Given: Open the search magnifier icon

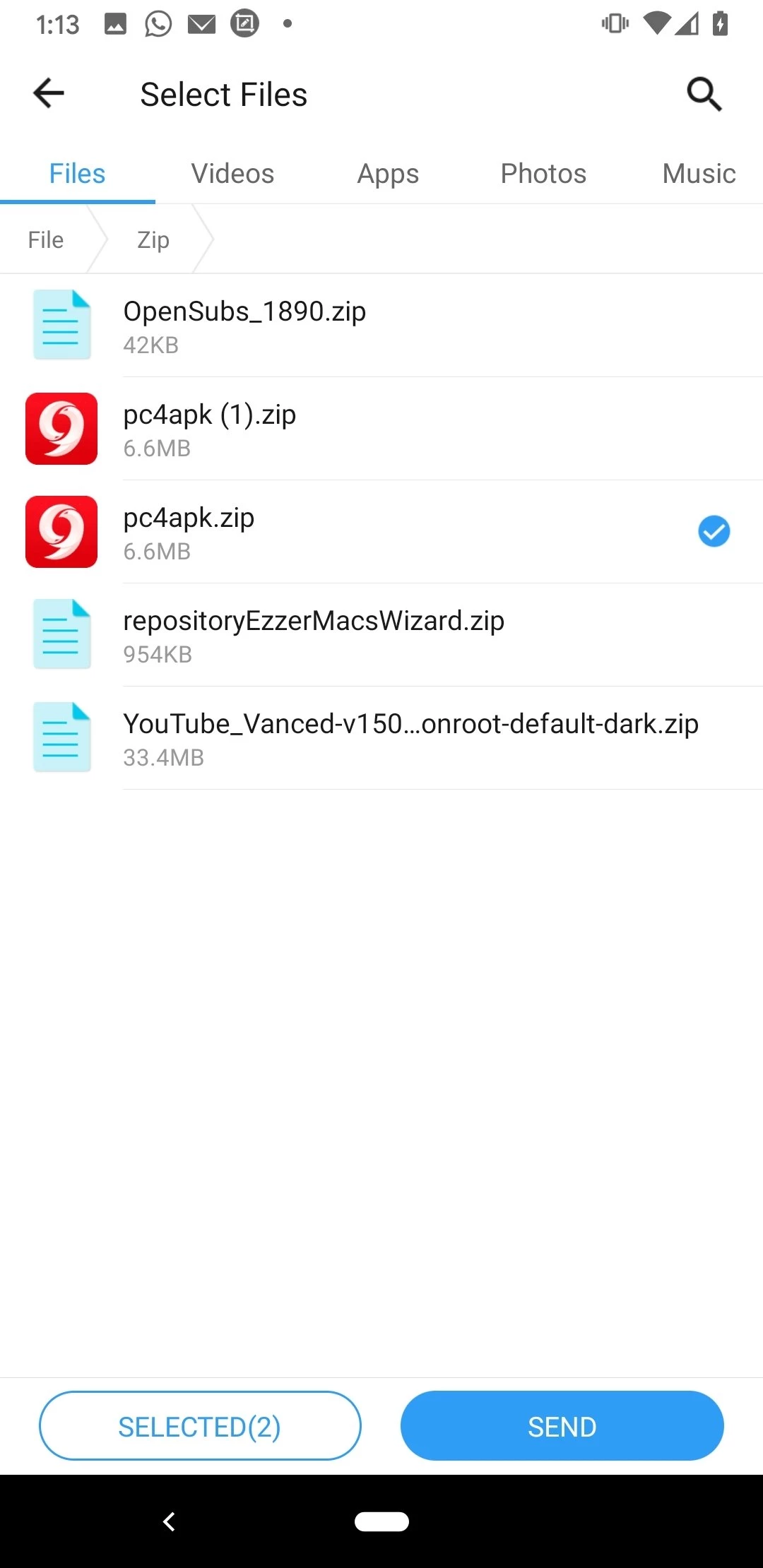Looking at the screenshot, I should point(704,94).
